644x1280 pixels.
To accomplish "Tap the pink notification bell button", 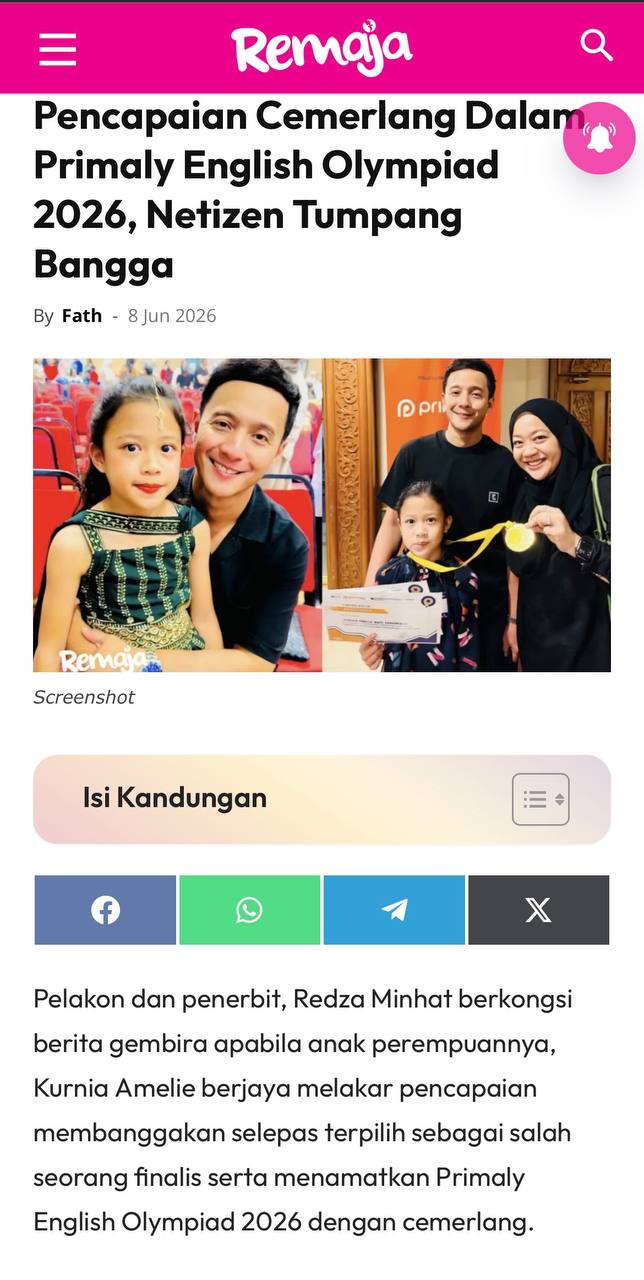I will point(599,138).
